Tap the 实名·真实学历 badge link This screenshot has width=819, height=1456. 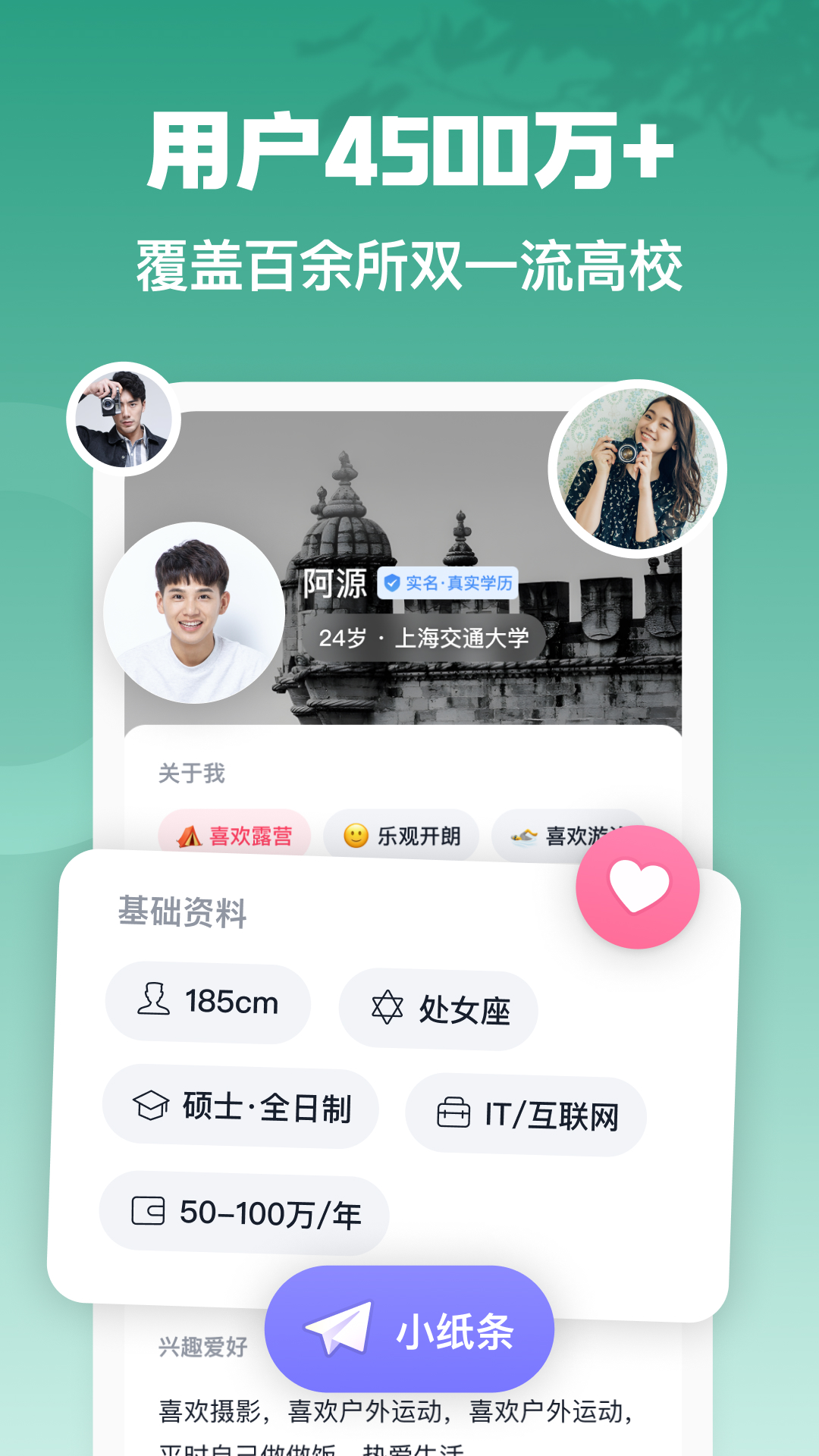[x=450, y=585]
